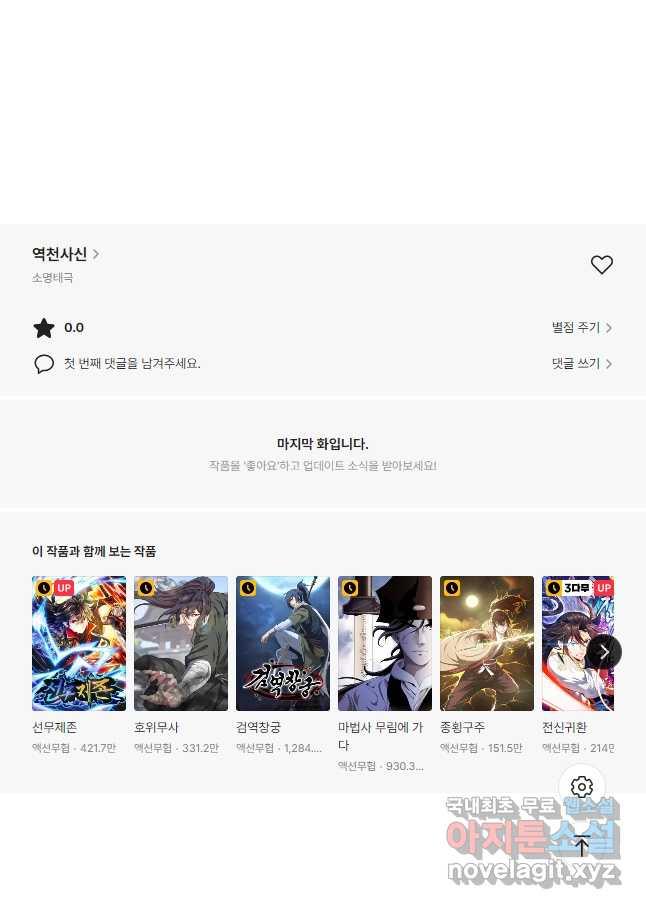646x909 pixels.
Task: Open 댓글 쓰기 to write a comment
Action: [581, 364]
